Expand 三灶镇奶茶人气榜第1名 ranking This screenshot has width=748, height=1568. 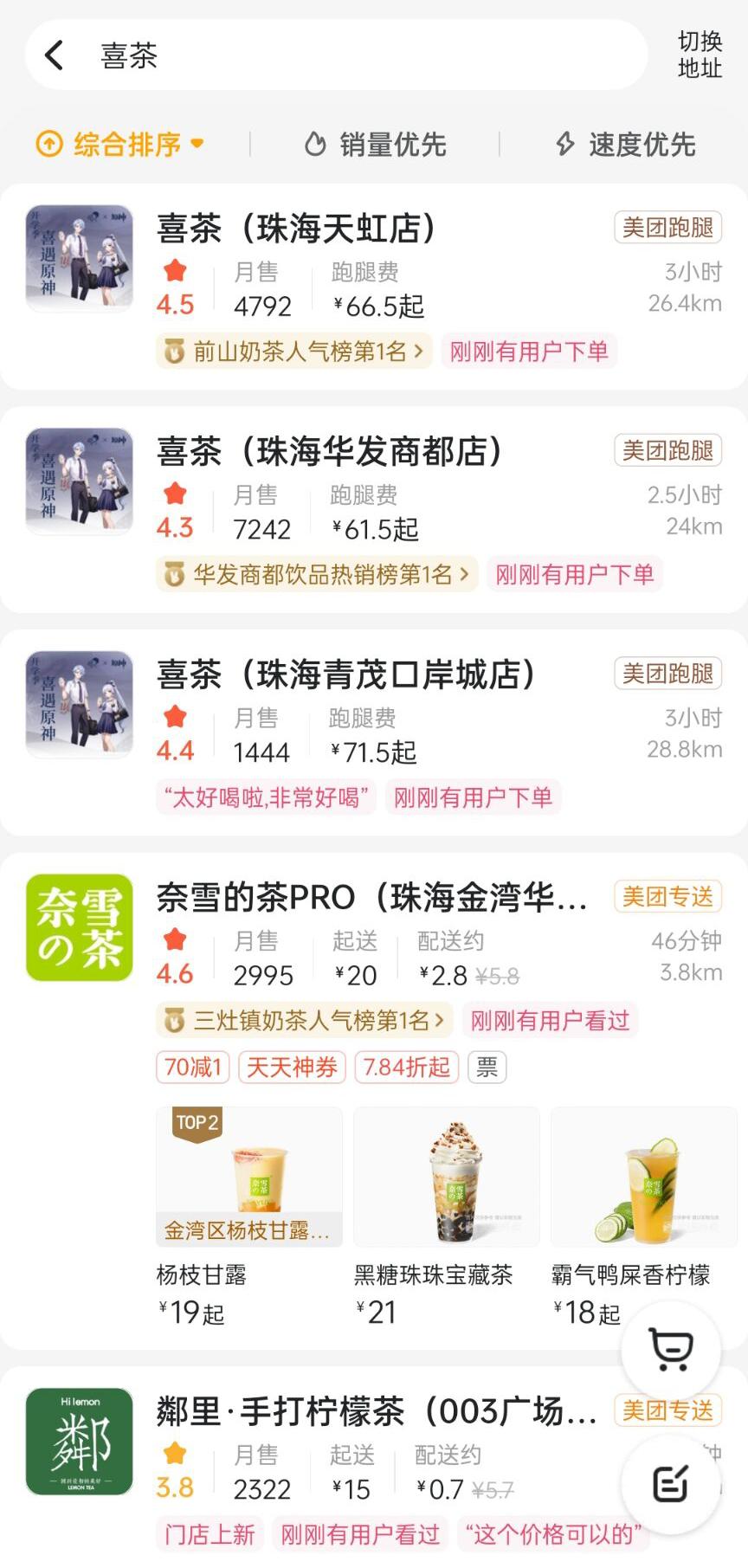tap(303, 1022)
